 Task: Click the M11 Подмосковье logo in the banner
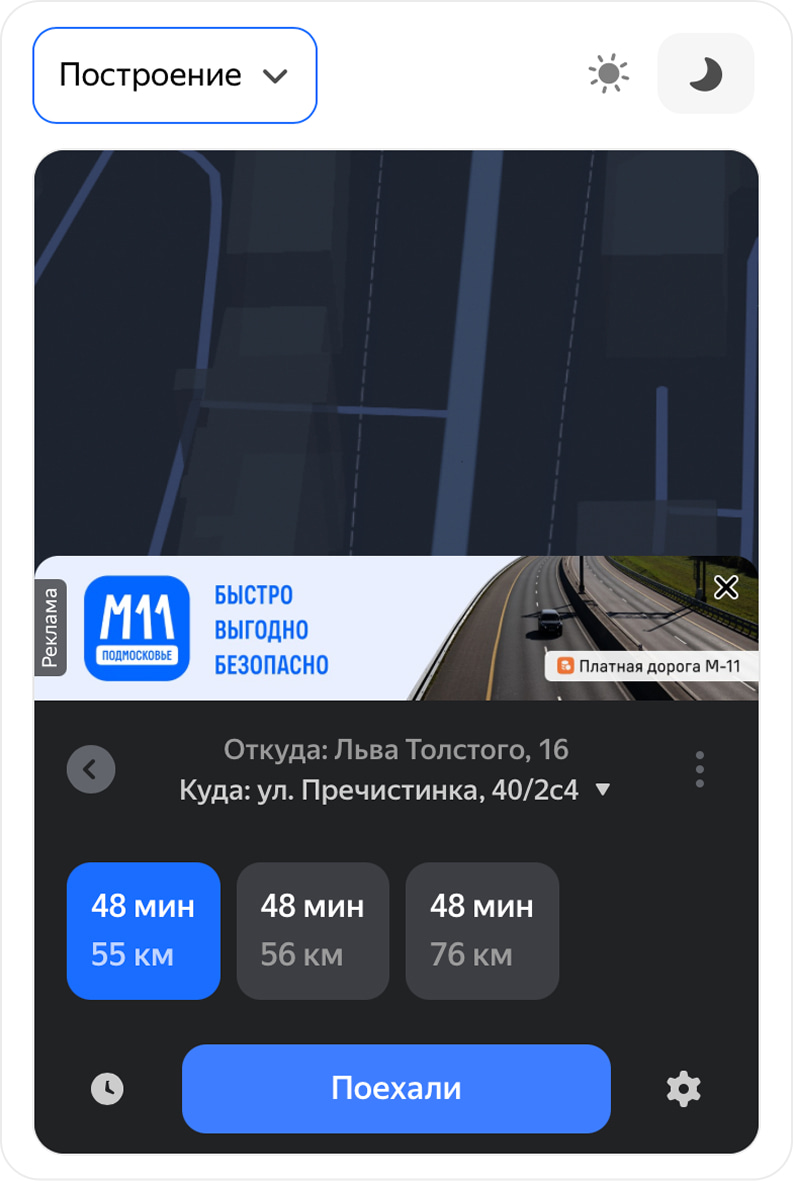tap(138, 628)
